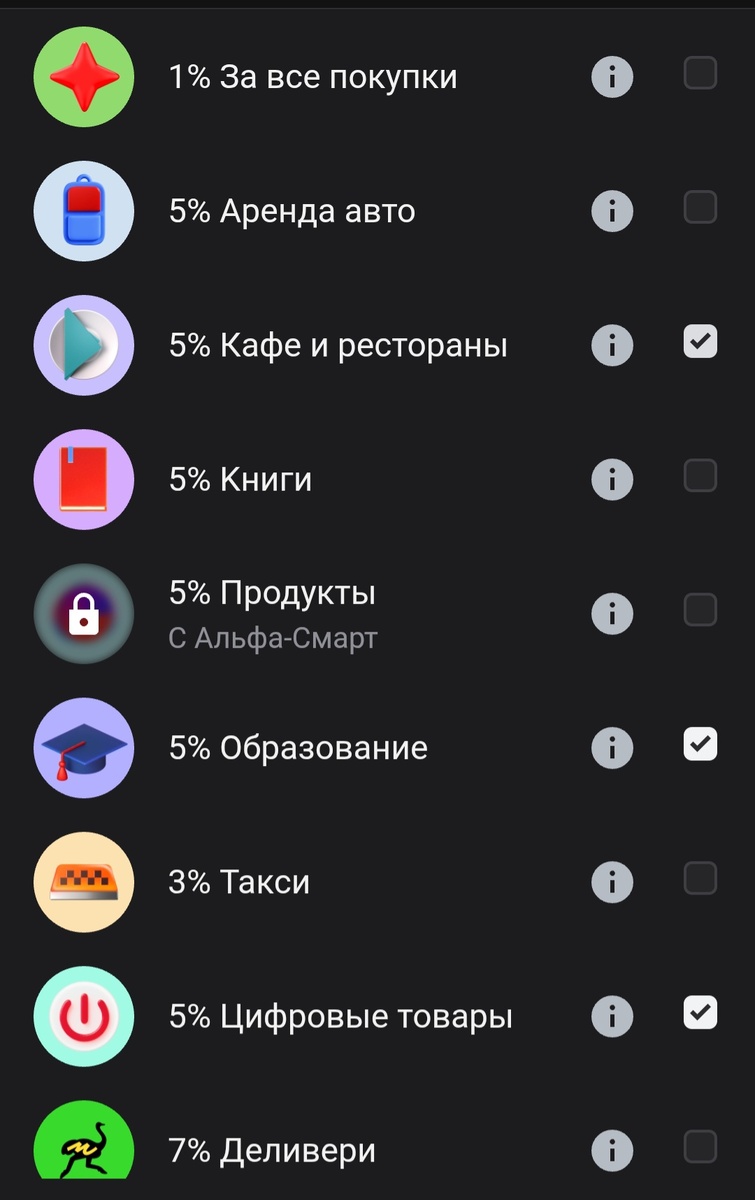Open info about За все покупки category
The width and height of the screenshot is (755, 1200).
tap(612, 77)
